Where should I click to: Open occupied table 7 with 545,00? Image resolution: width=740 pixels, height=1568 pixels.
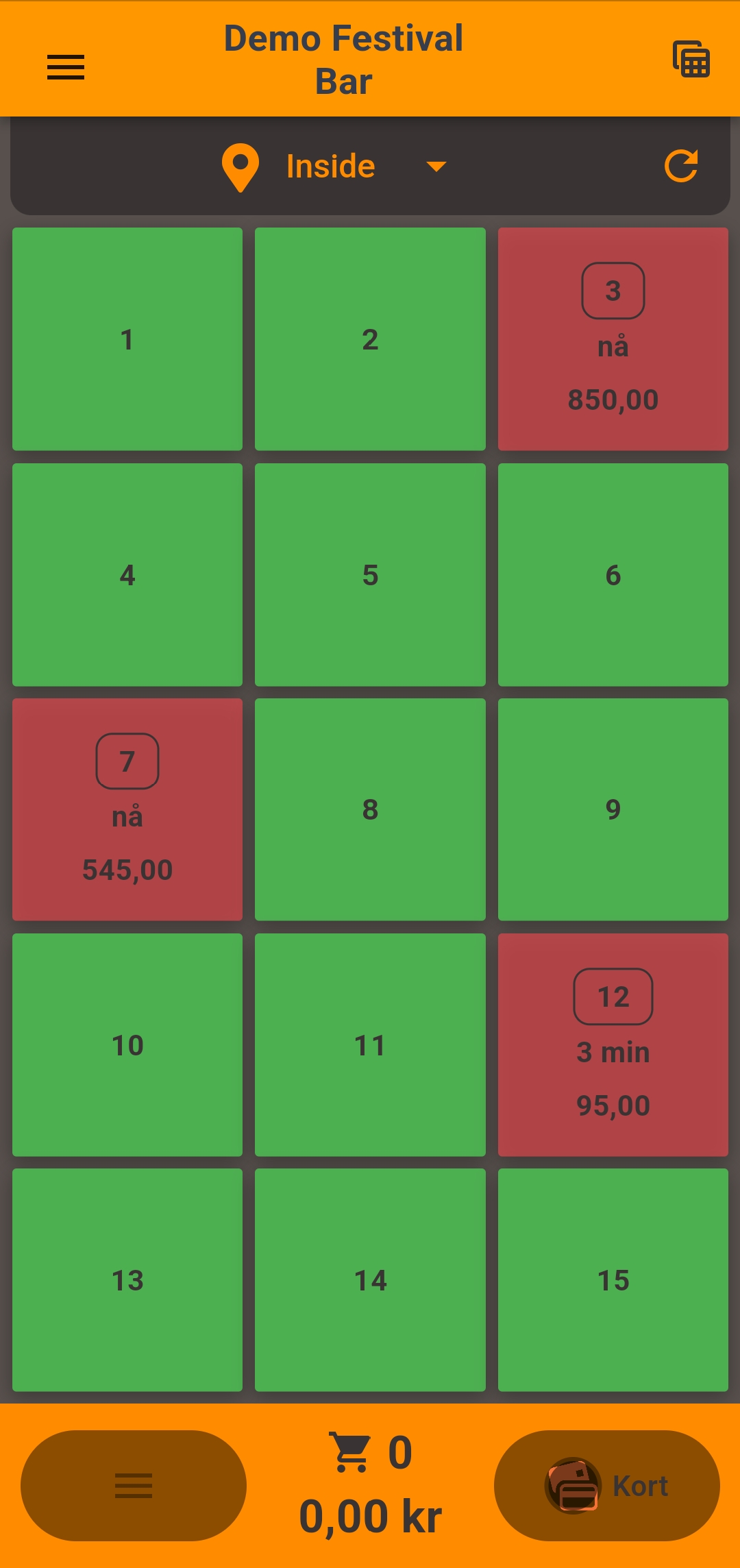(x=127, y=809)
